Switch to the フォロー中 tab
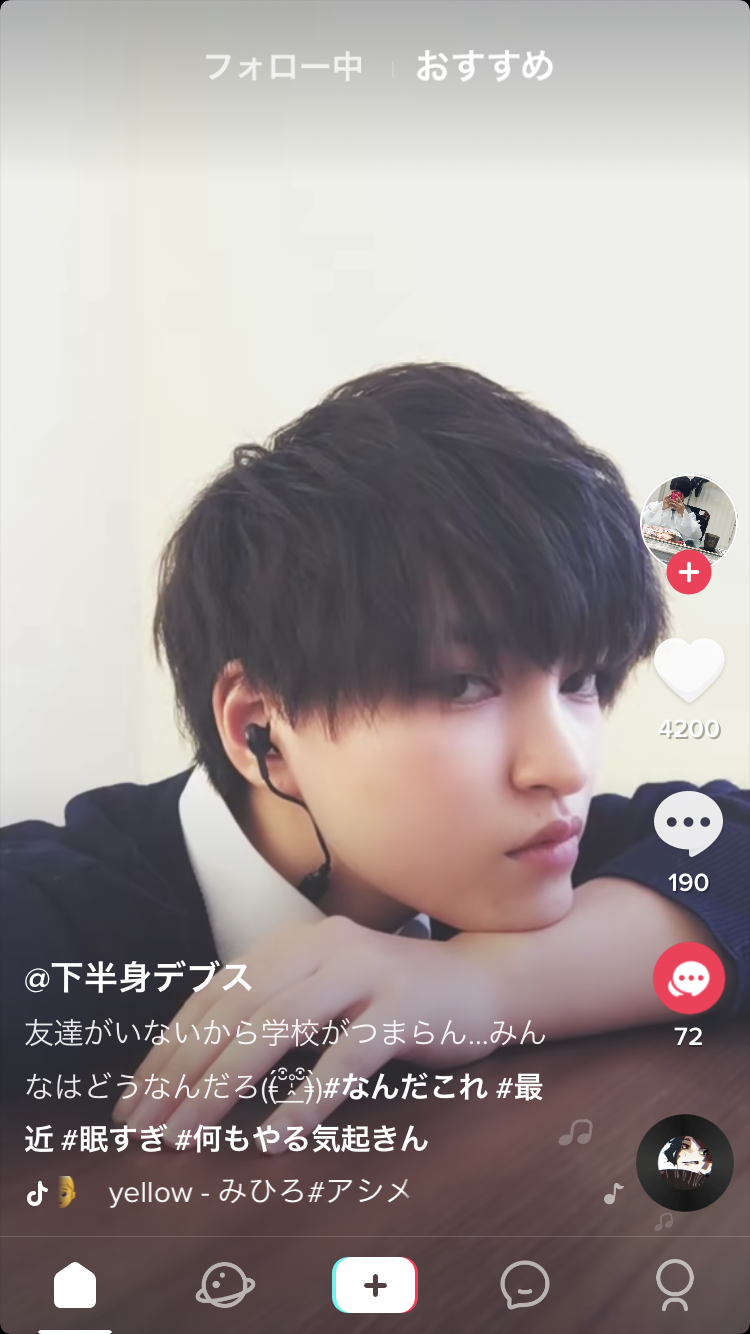 283,67
